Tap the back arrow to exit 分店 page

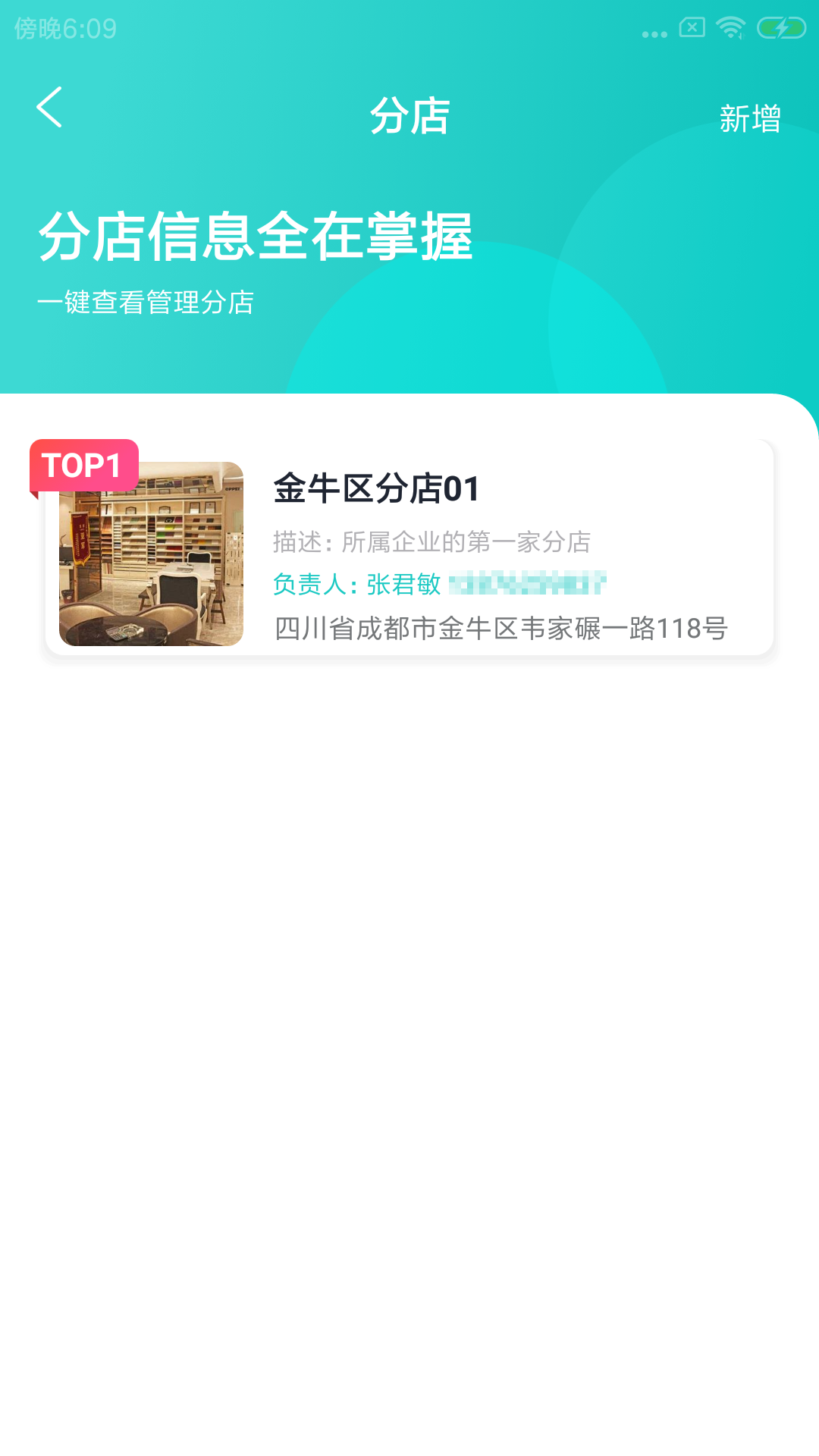point(50,110)
